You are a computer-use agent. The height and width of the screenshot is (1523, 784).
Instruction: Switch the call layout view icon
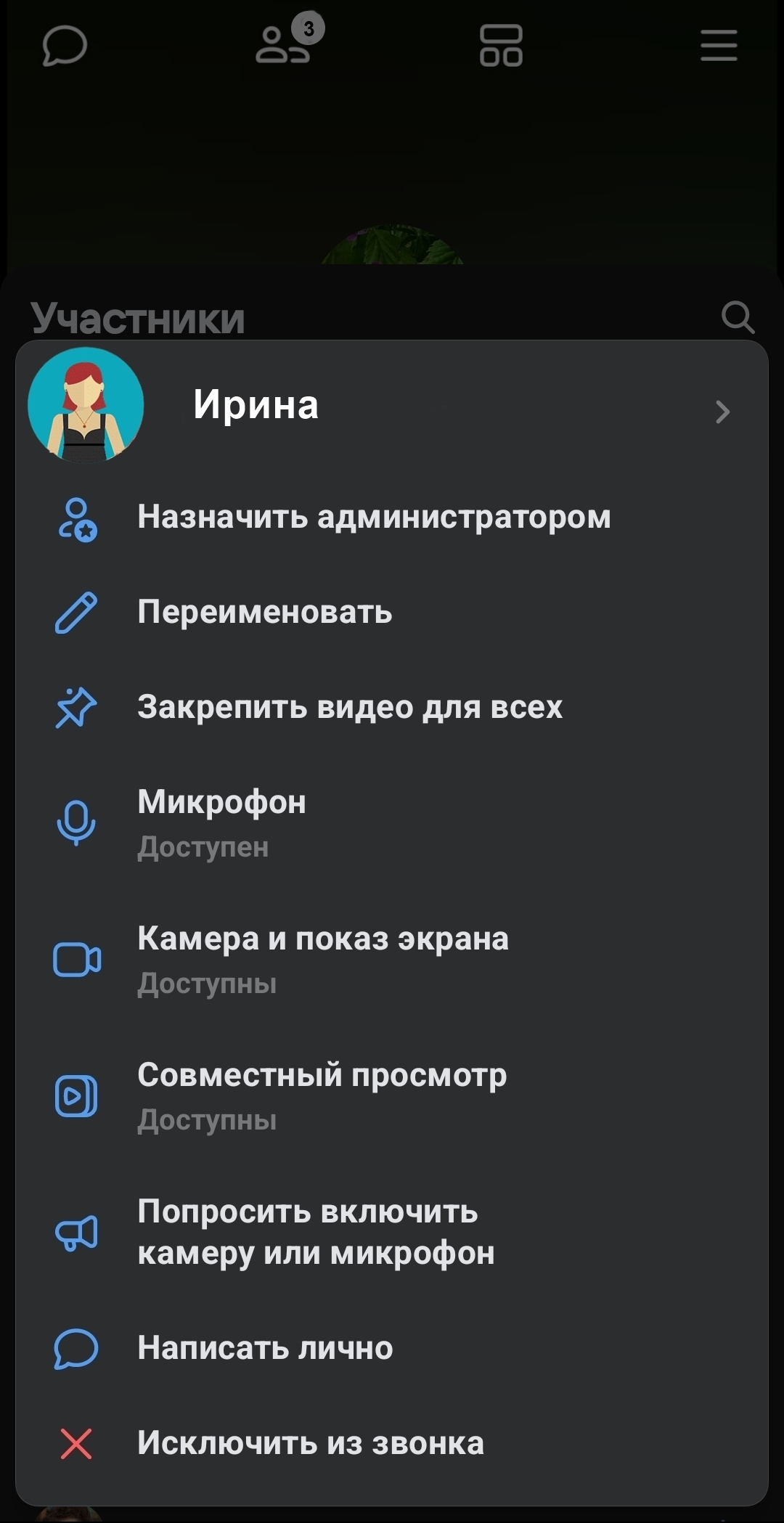[501, 46]
